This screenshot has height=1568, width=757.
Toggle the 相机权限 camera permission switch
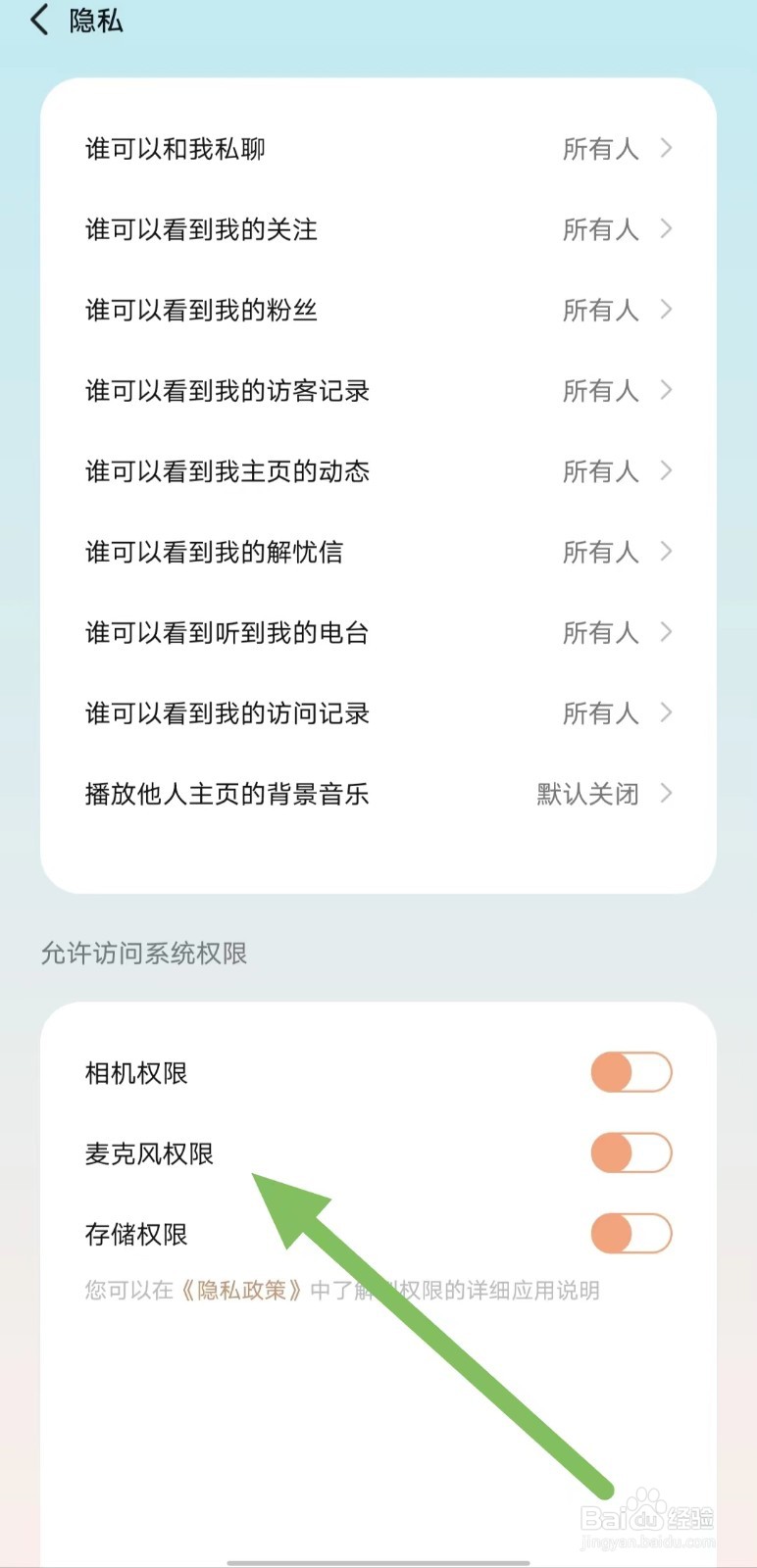(x=631, y=1072)
